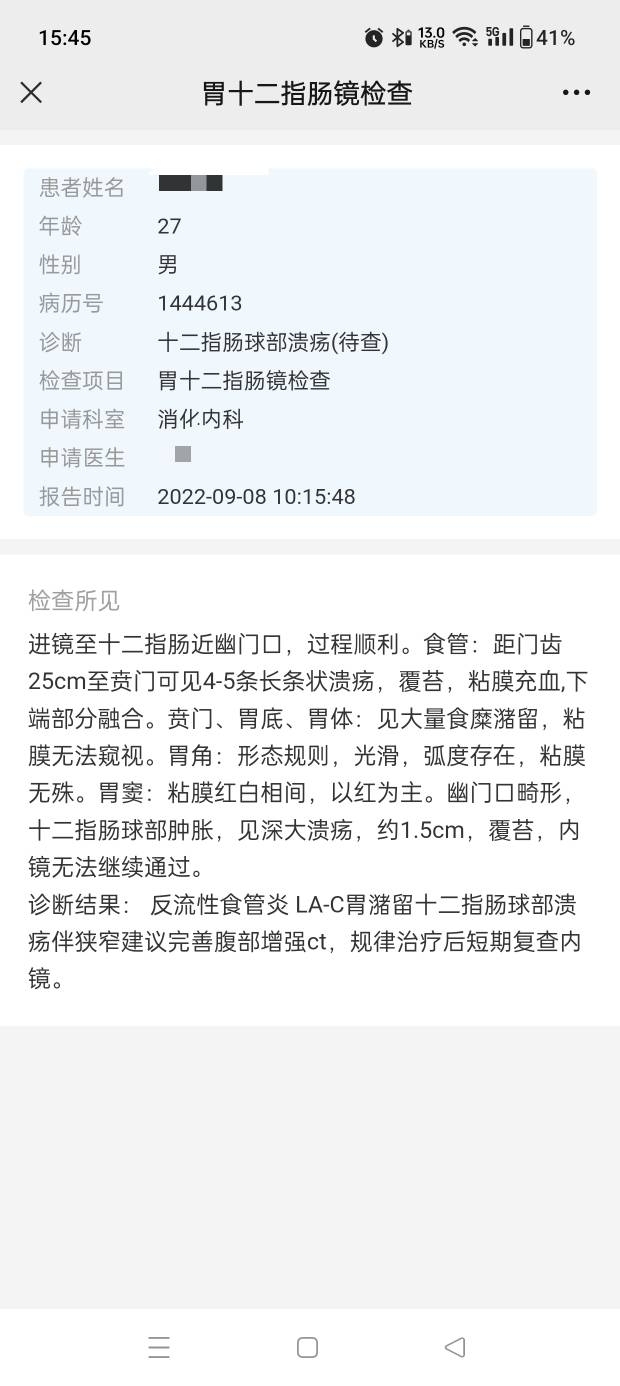
Task: Go to the home screen
Action: click(308, 1347)
